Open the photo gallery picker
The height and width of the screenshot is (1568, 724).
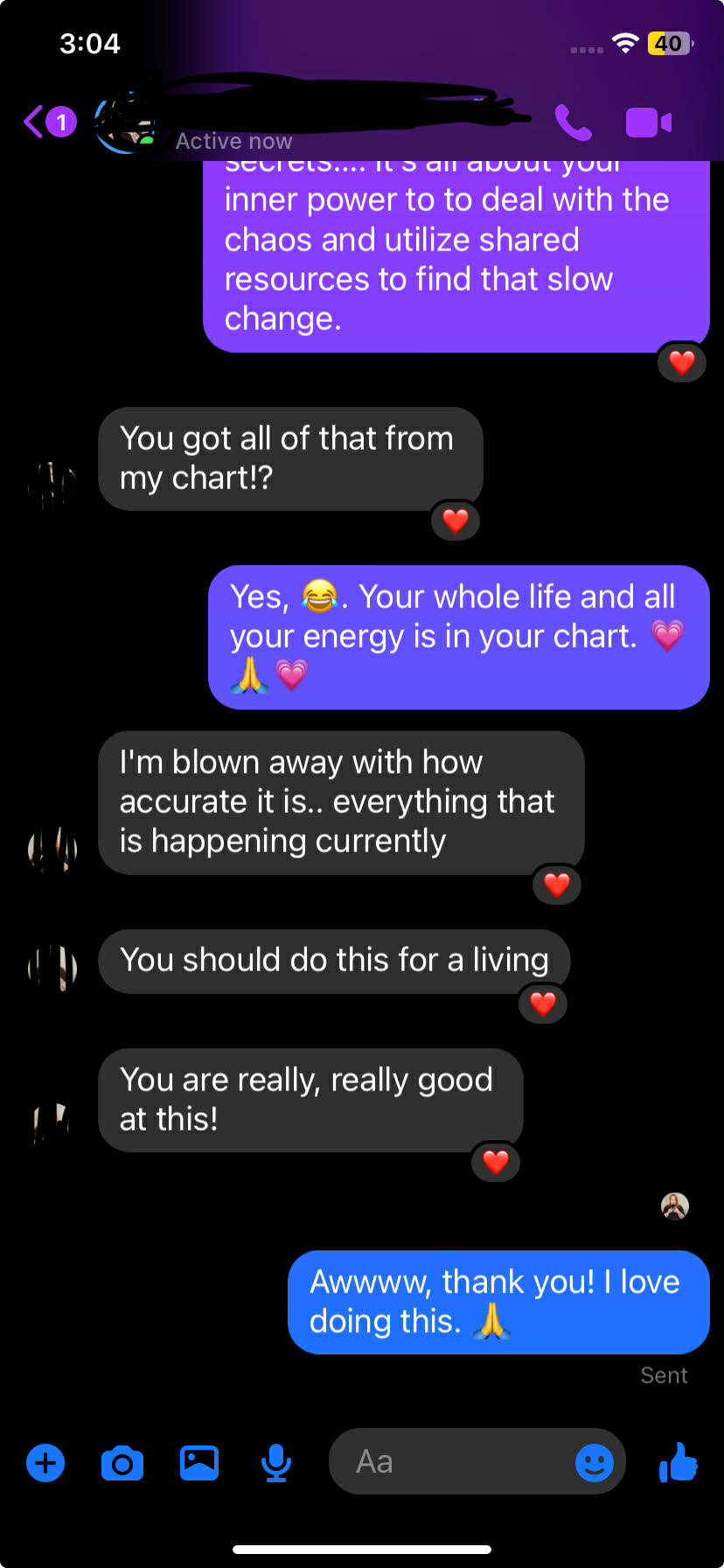tap(199, 1462)
